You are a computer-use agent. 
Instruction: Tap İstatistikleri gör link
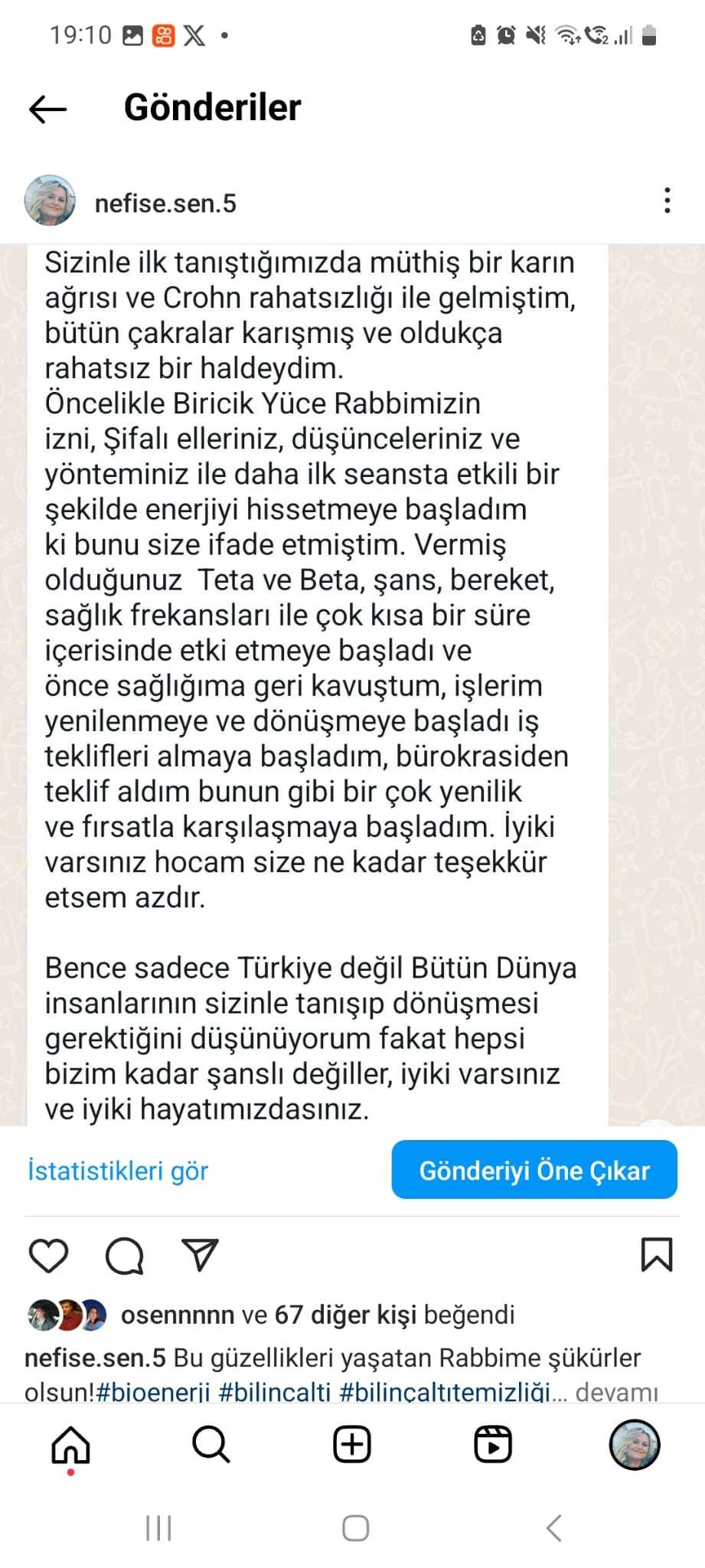(118, 1171)
